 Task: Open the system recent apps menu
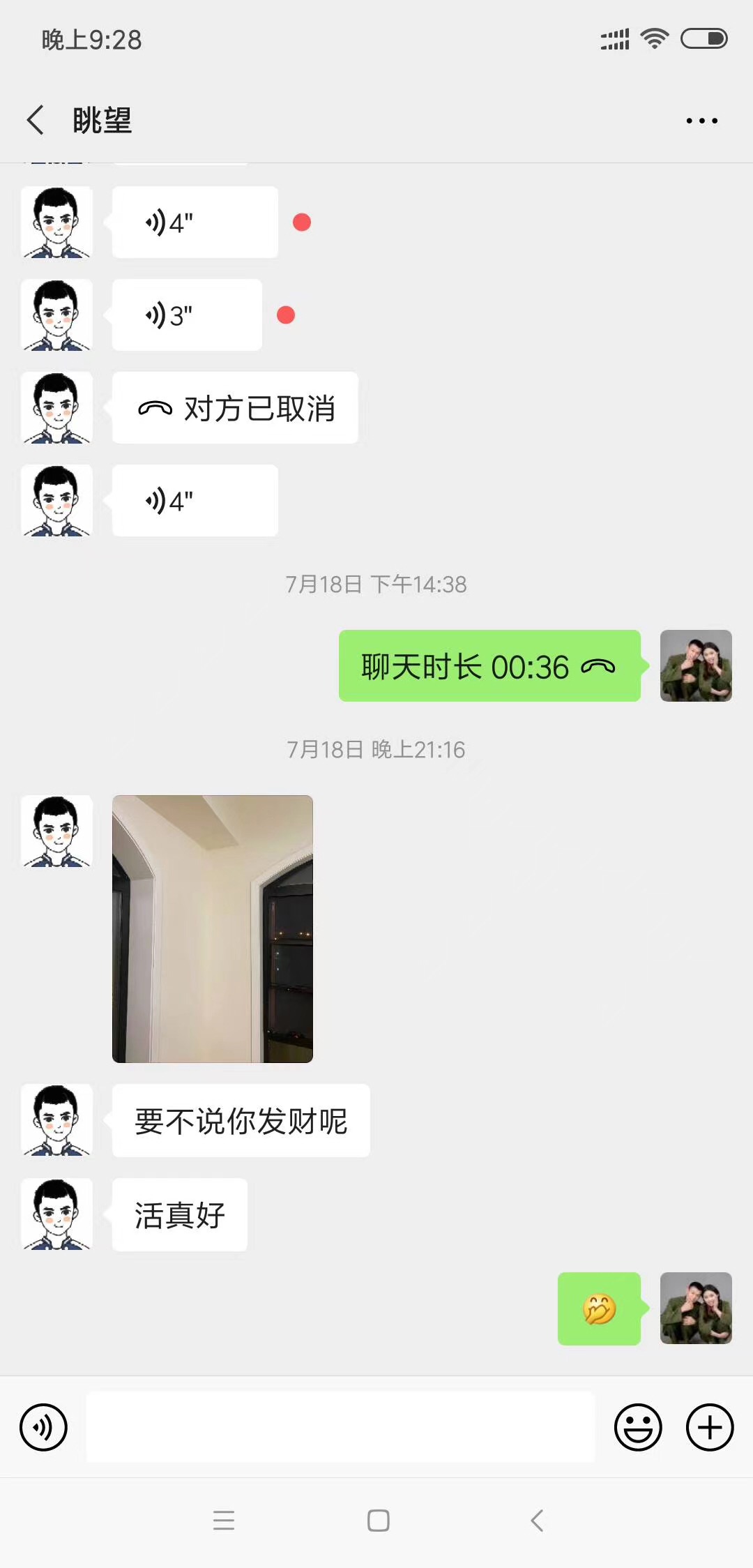pyautogui.click(x=224, y=1521)
